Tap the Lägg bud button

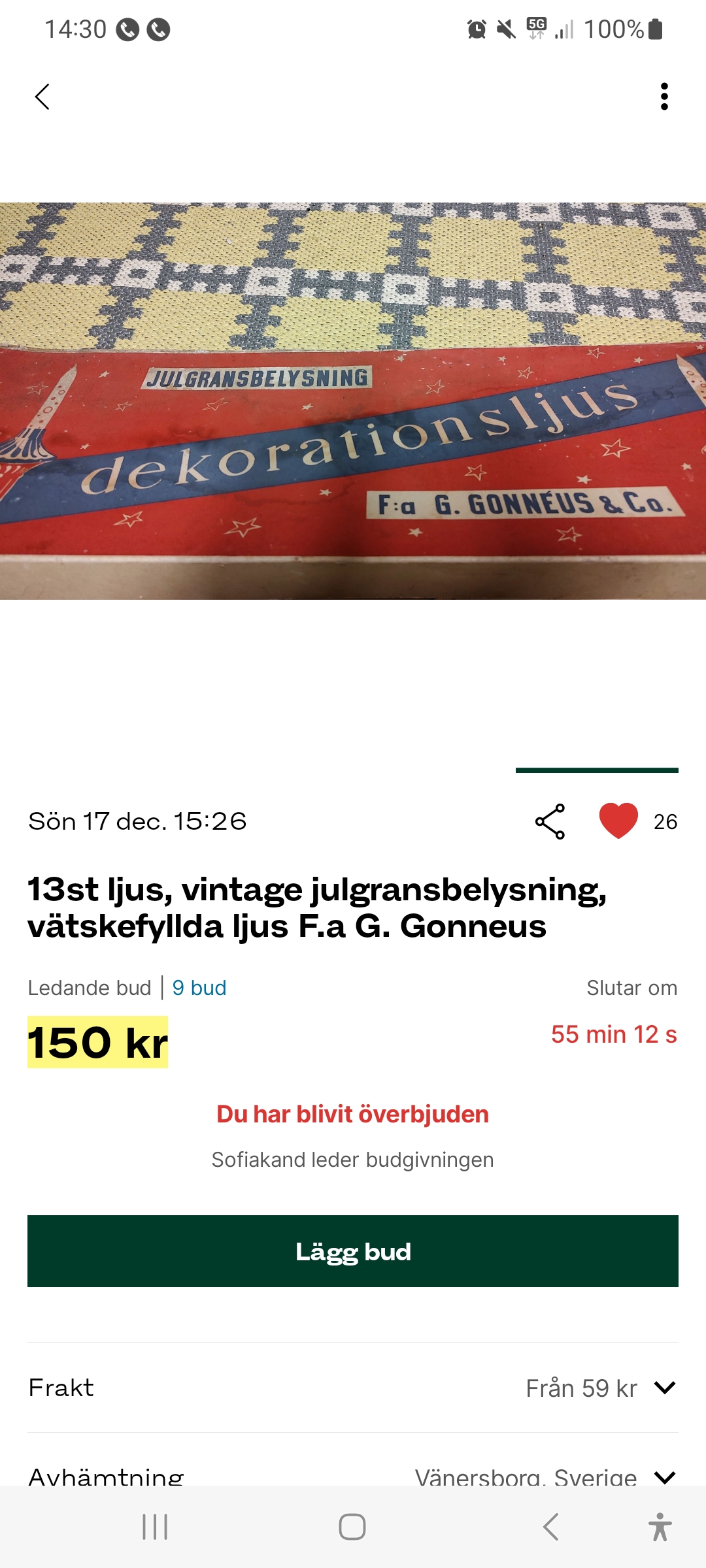pos(353,1251)
